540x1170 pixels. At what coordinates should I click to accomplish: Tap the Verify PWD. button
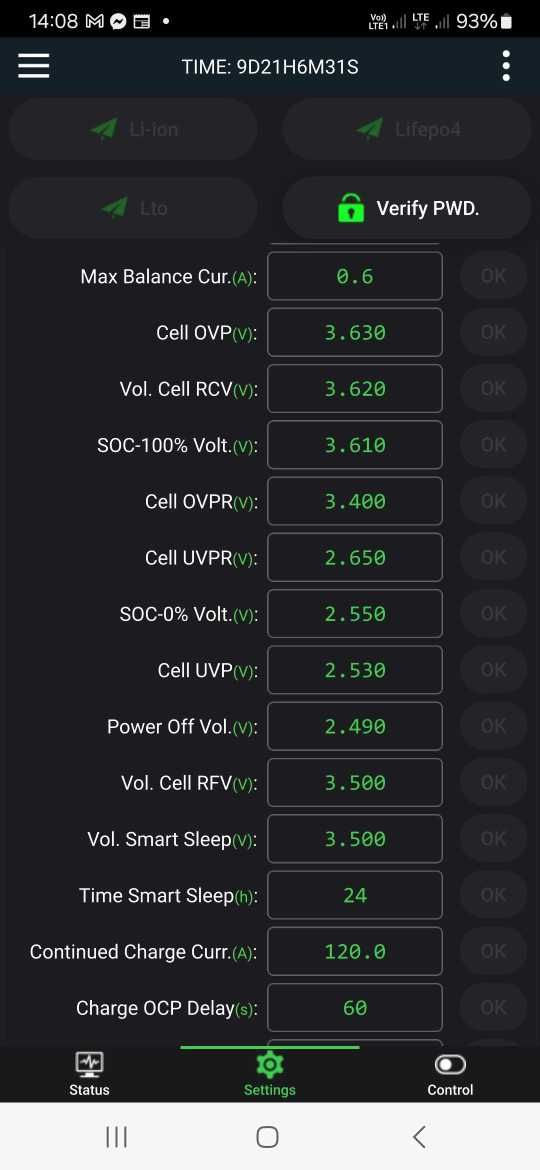407,208
